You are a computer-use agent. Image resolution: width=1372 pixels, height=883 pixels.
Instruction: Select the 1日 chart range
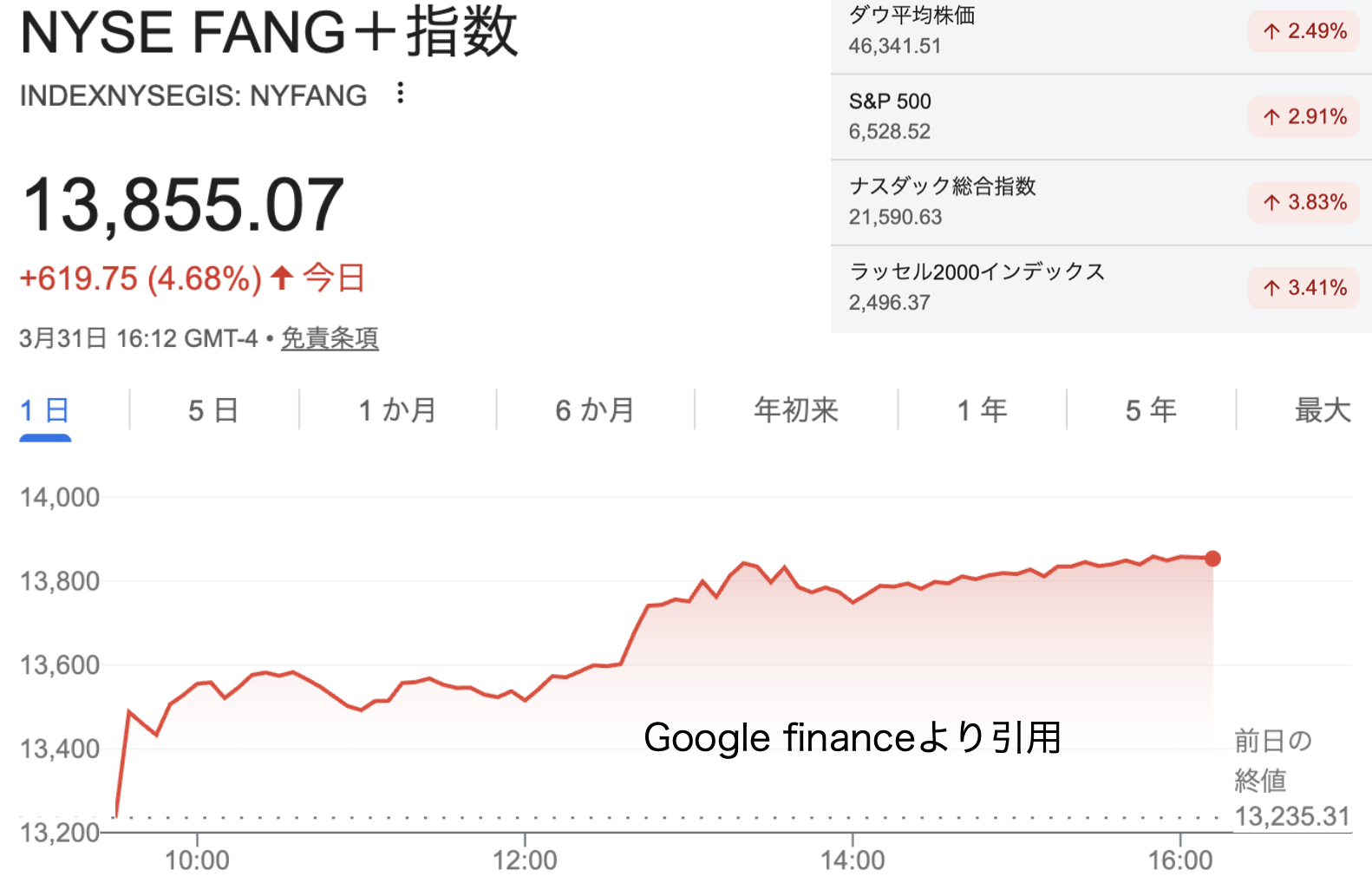point(45,409)
